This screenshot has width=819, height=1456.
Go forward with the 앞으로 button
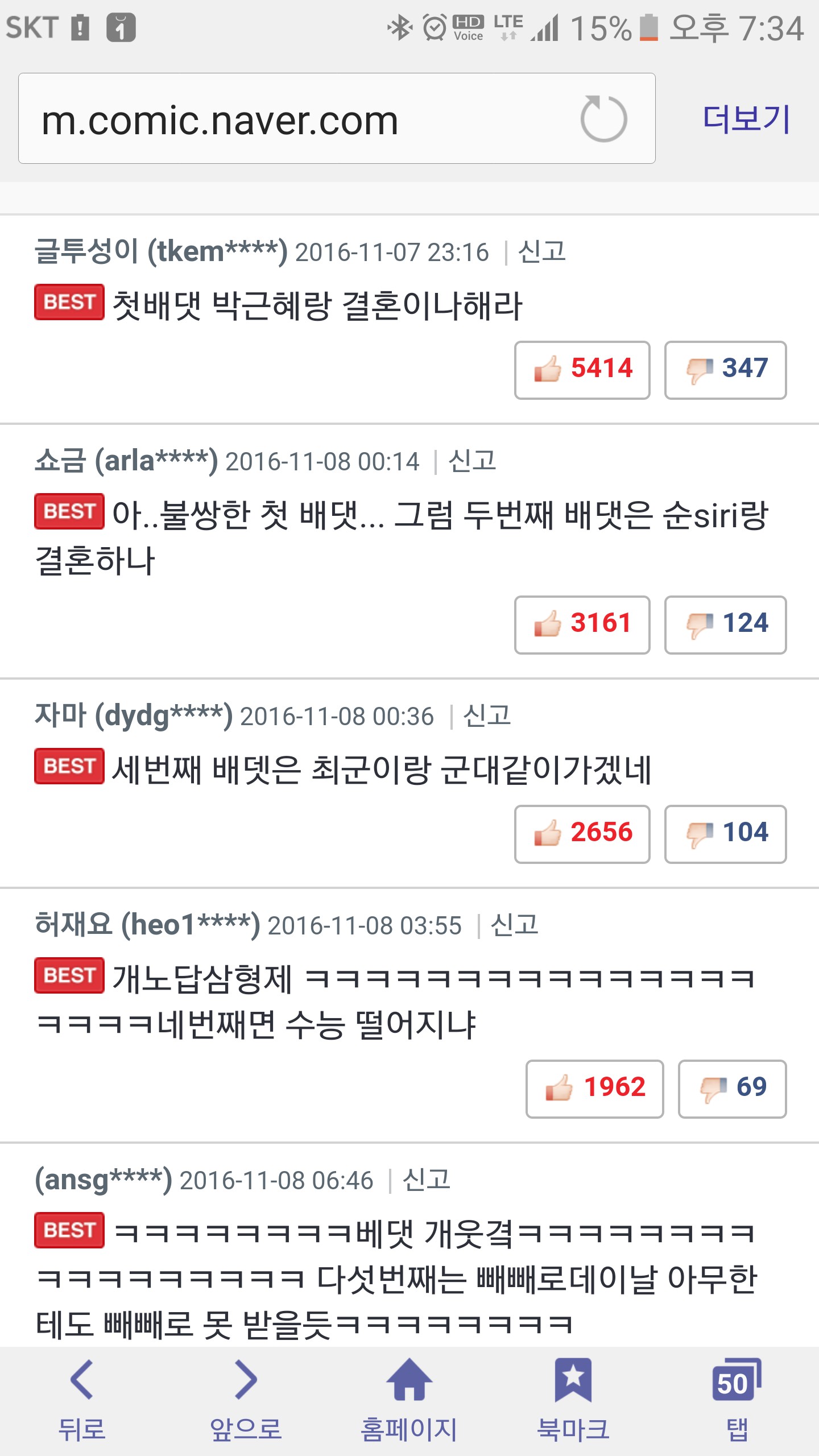point(246,1400)
